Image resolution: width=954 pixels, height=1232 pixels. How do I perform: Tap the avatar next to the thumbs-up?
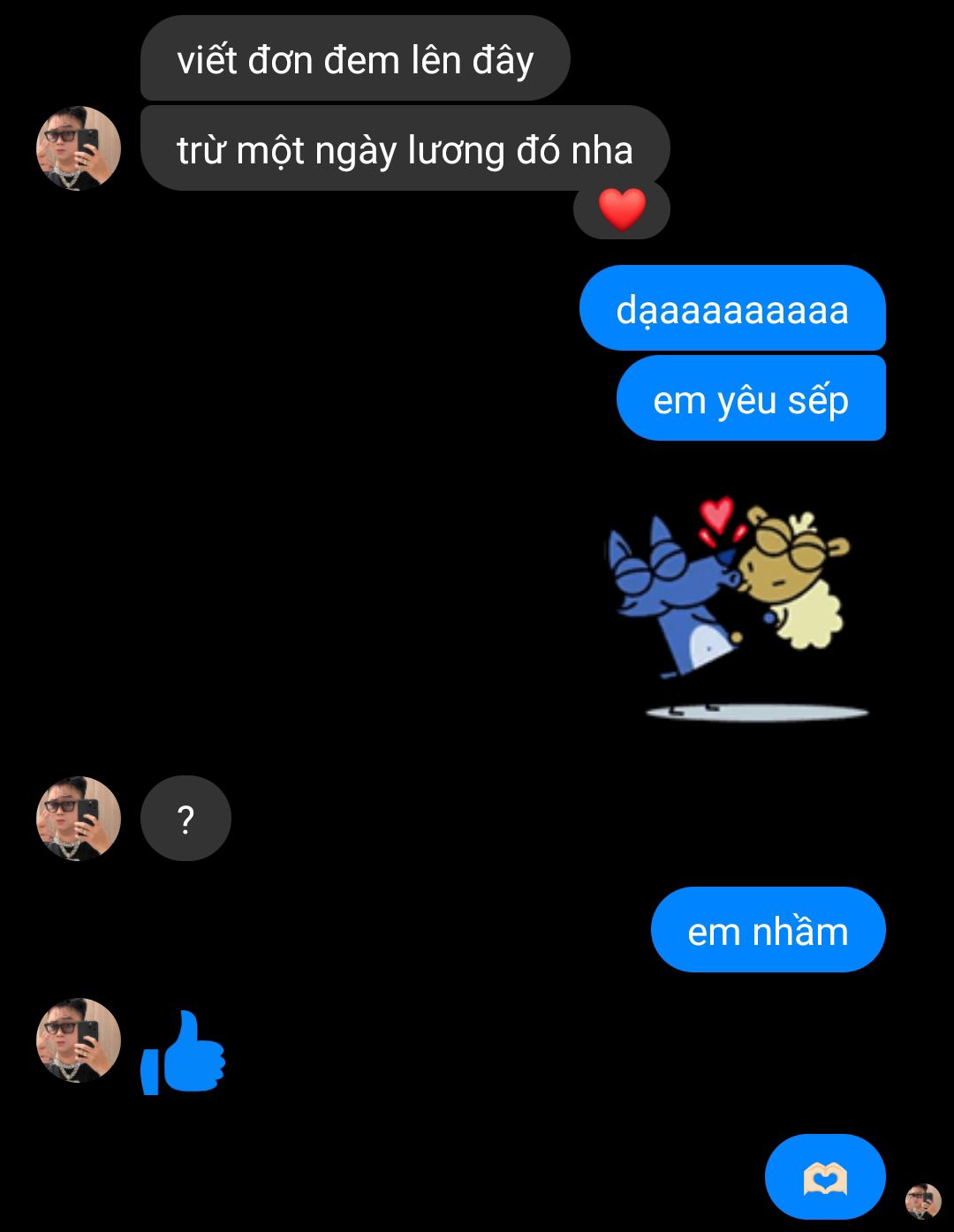[78, 1040]
